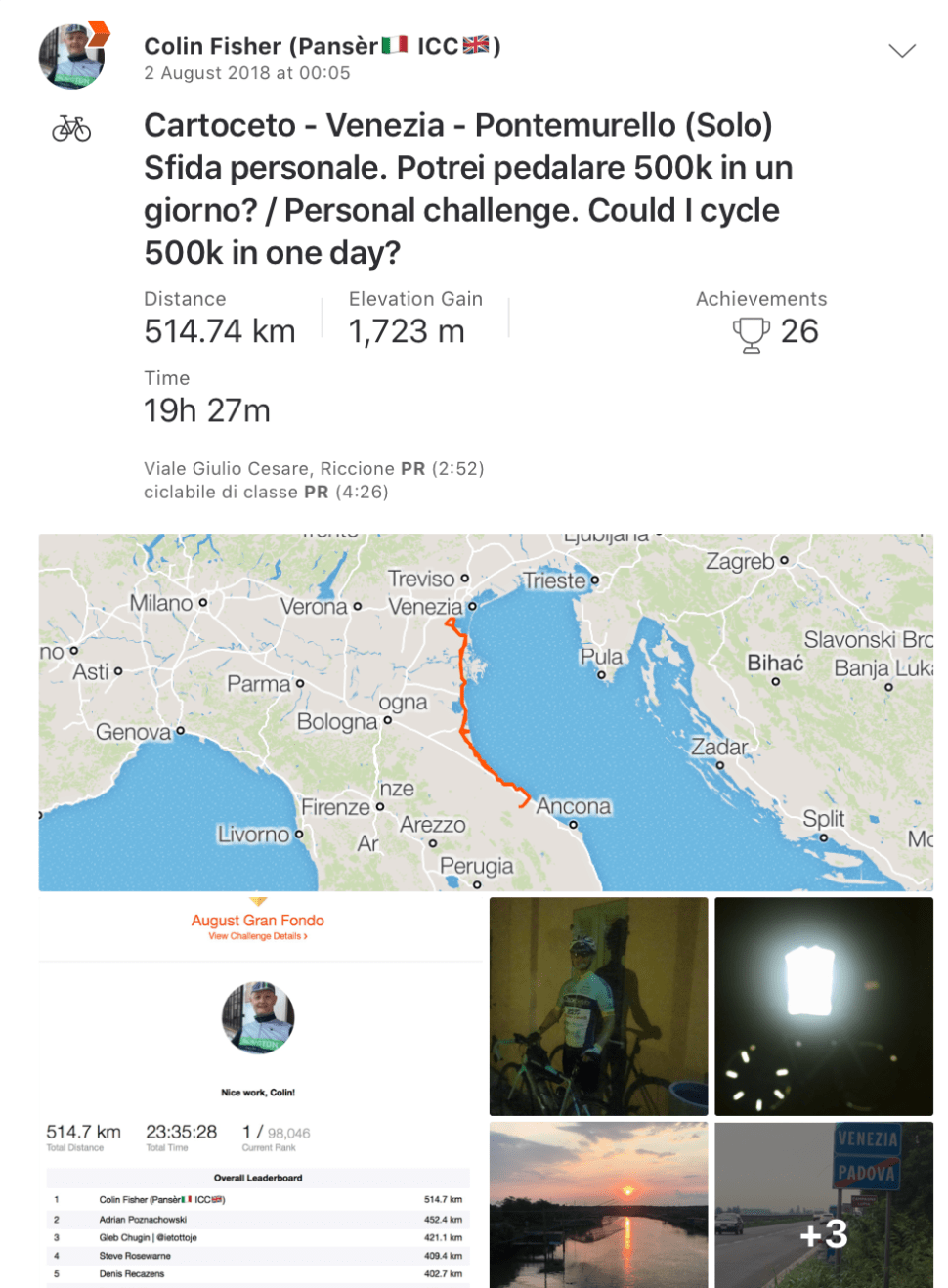Open the bright streetlight photo
This screenshot has height=1288, width=948.
(824, 1009)
